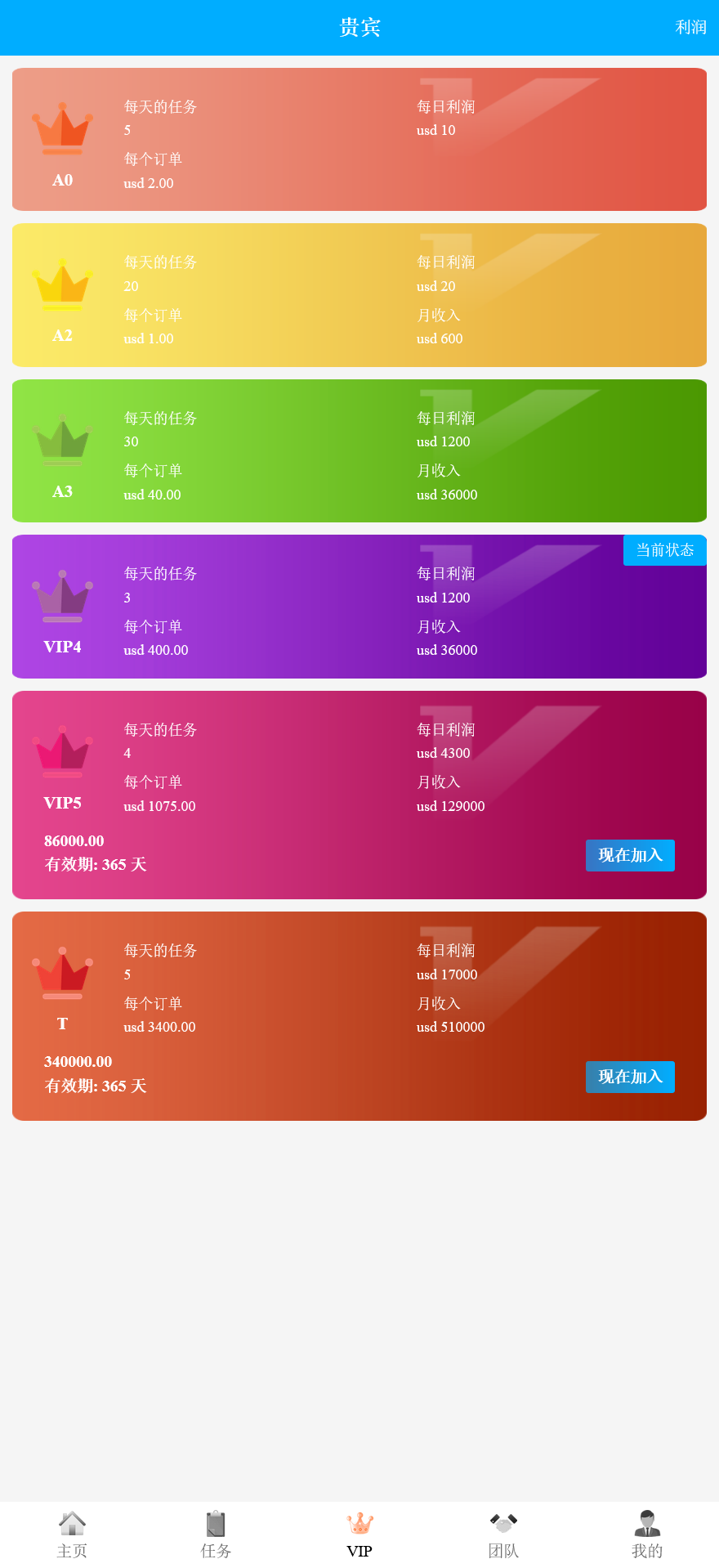Viewport: 719px width, 1568px height.
Task: Tap the 当前状态 badge on VIP4 card
Action: [x=664, y=550]
